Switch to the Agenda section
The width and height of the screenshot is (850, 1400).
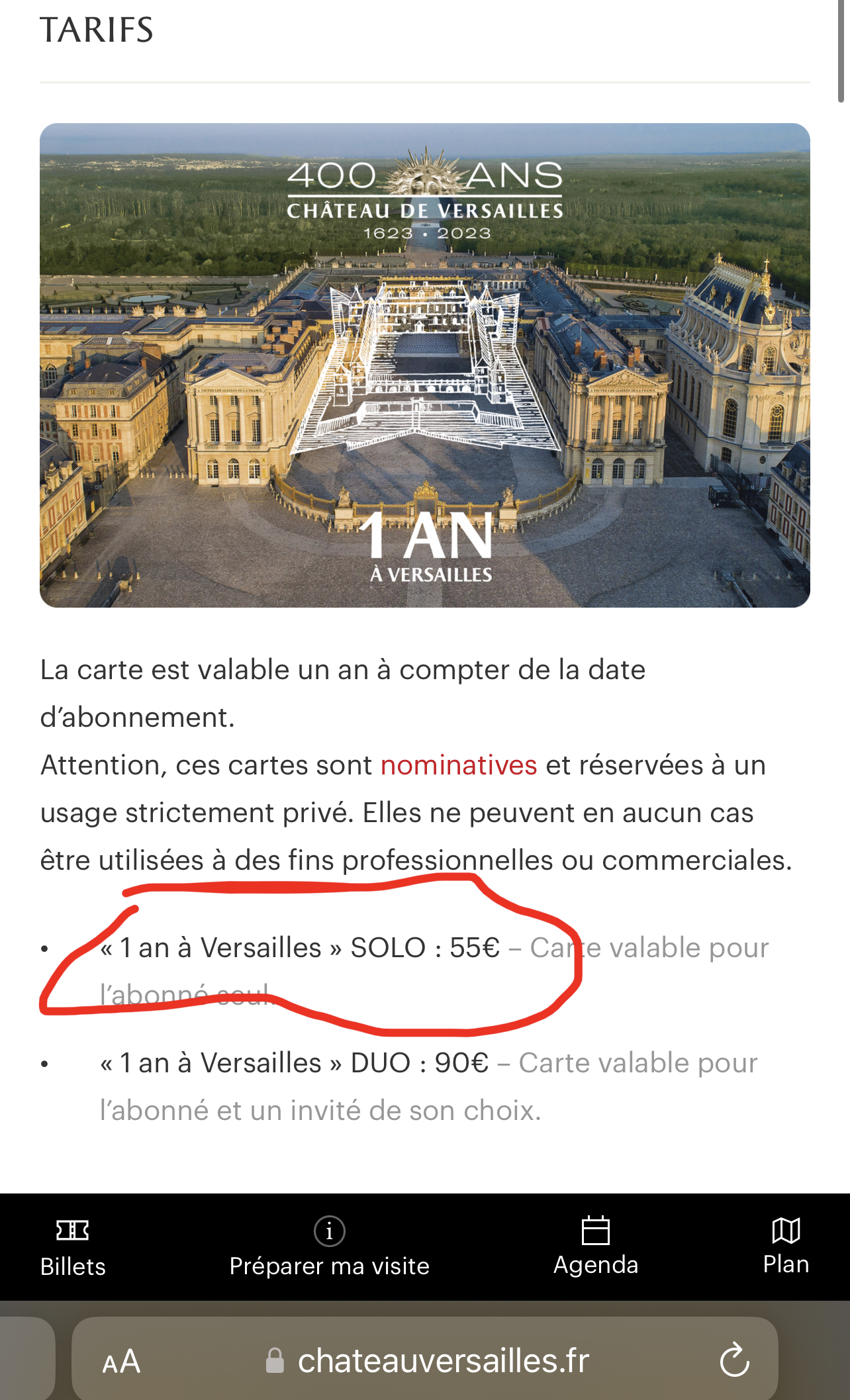point(595,1247)
